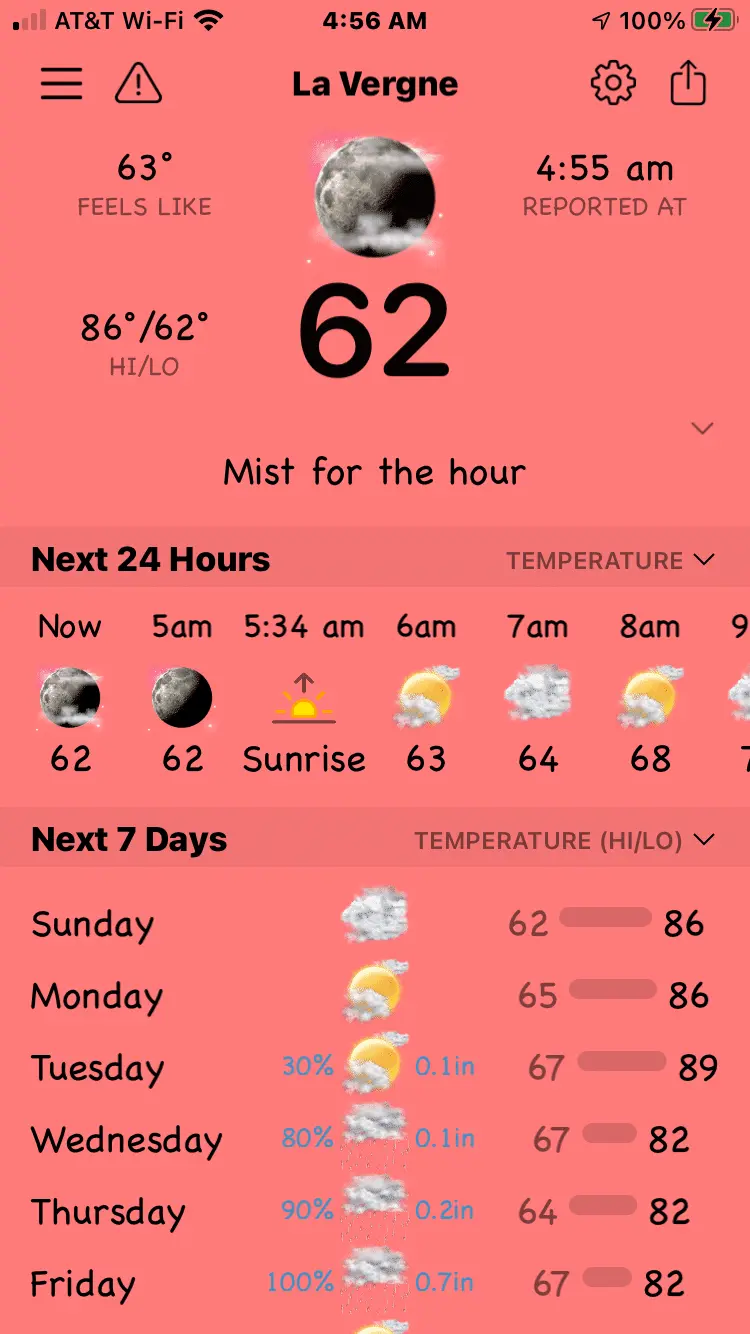This screenshot has height=1334, width=750.
Task: Open settings gear icon
Action: coord(613,84)
